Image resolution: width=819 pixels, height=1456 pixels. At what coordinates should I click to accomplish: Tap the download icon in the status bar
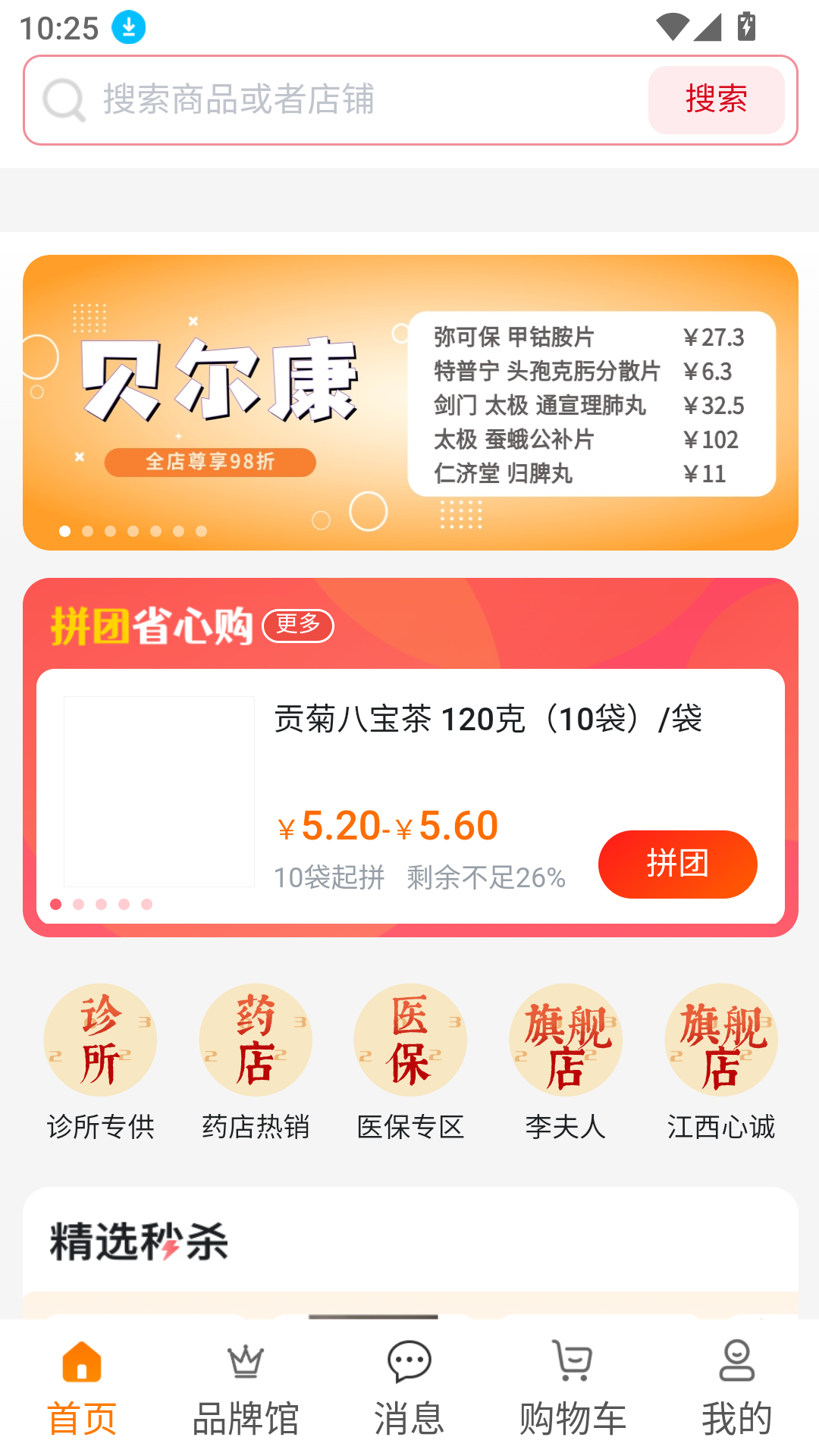click(127, 25)
